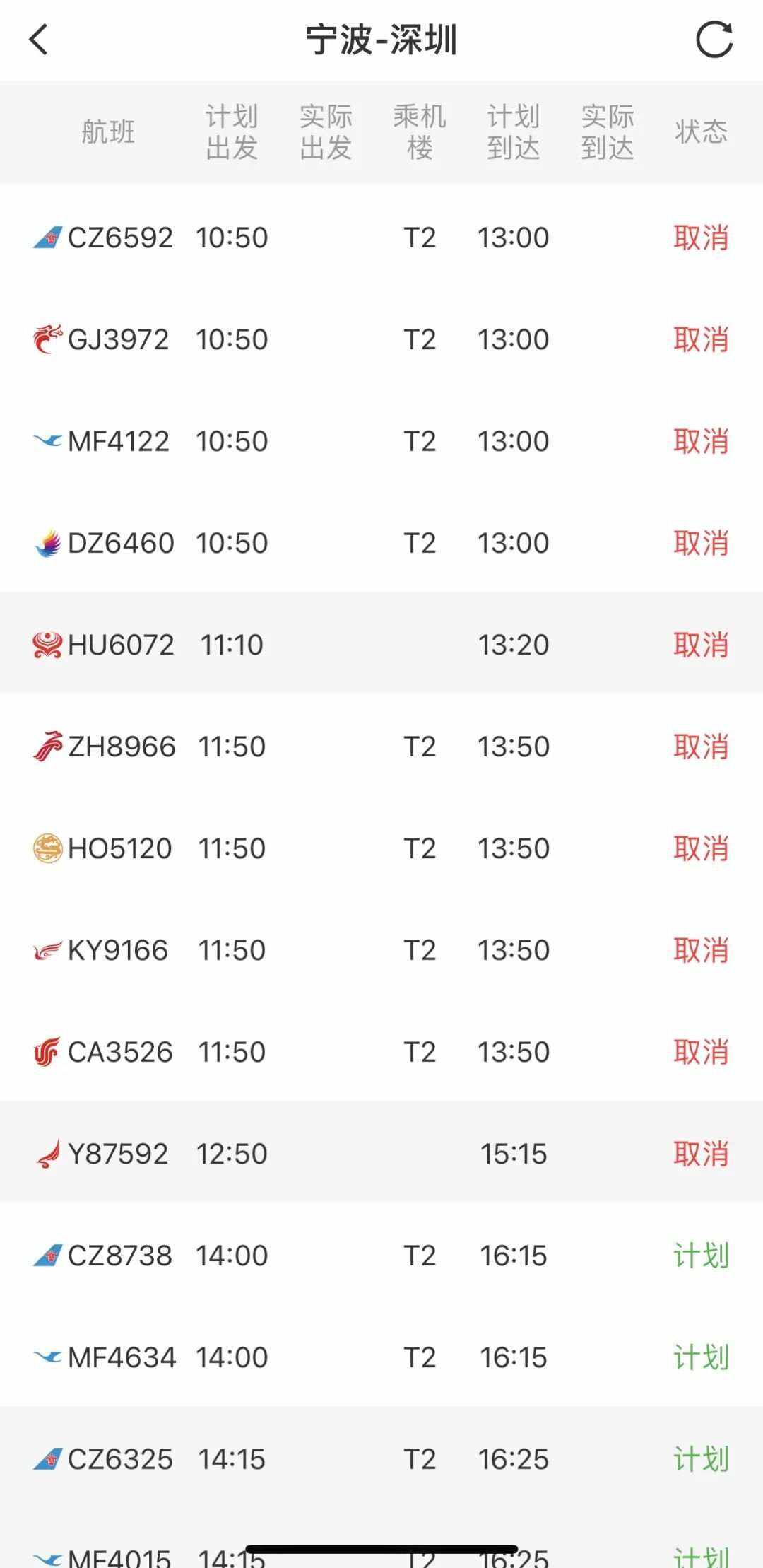763x1568 pixels.
Task: View flight DZ6460 details
Action: tap(381, 543)
